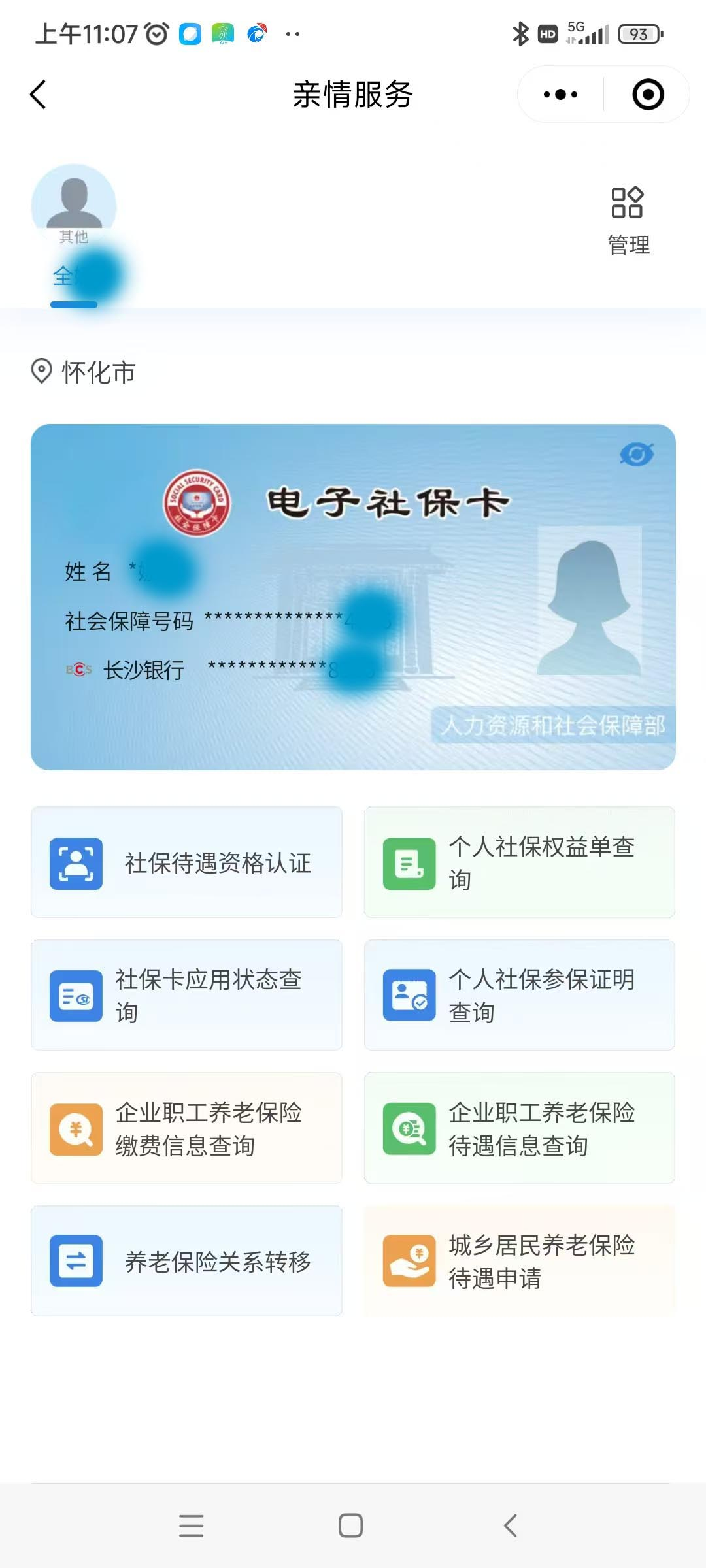The height and width of the screenshot is (1568, 706).
Task: Select the 其他 family member avatar
Action: point(74,206)
